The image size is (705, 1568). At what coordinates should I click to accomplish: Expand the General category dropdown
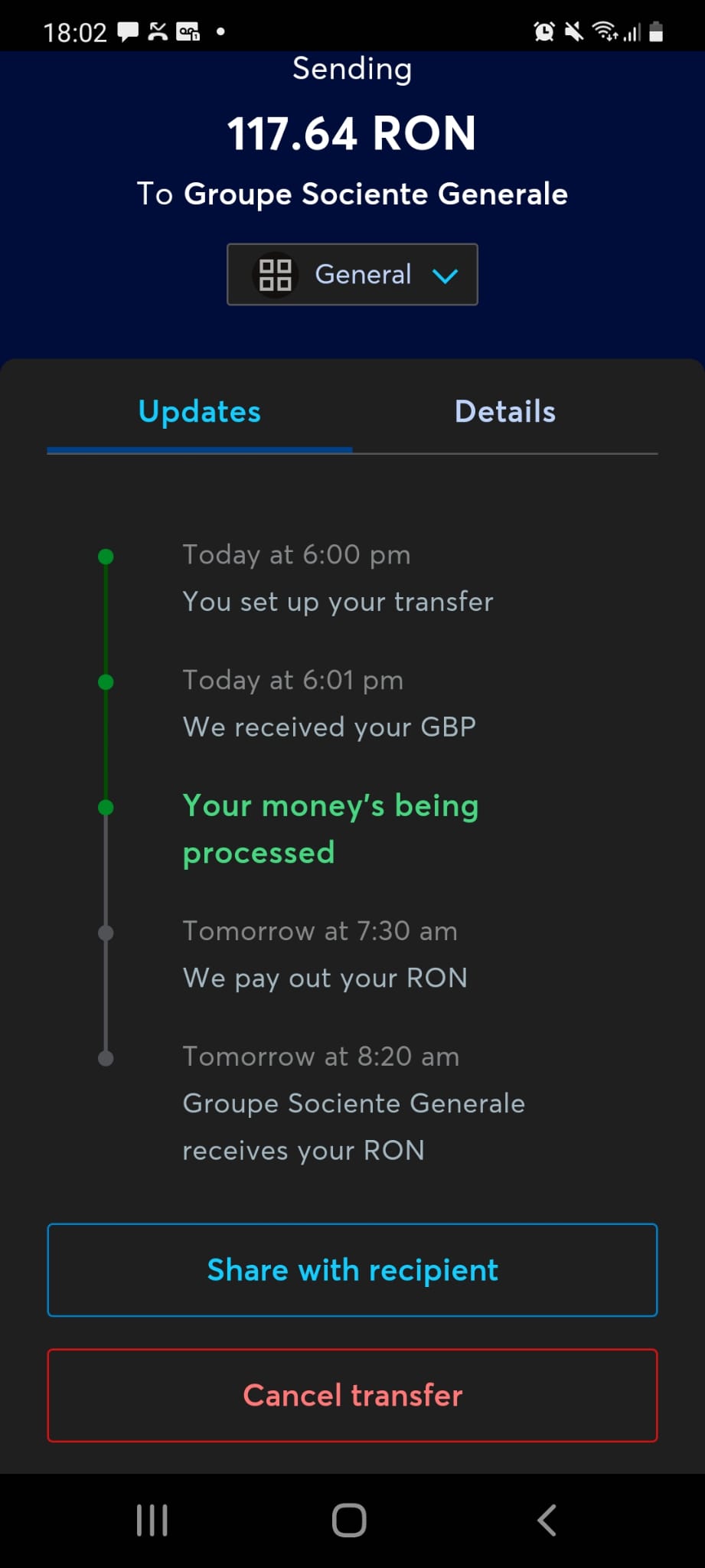tap(352, 274)
